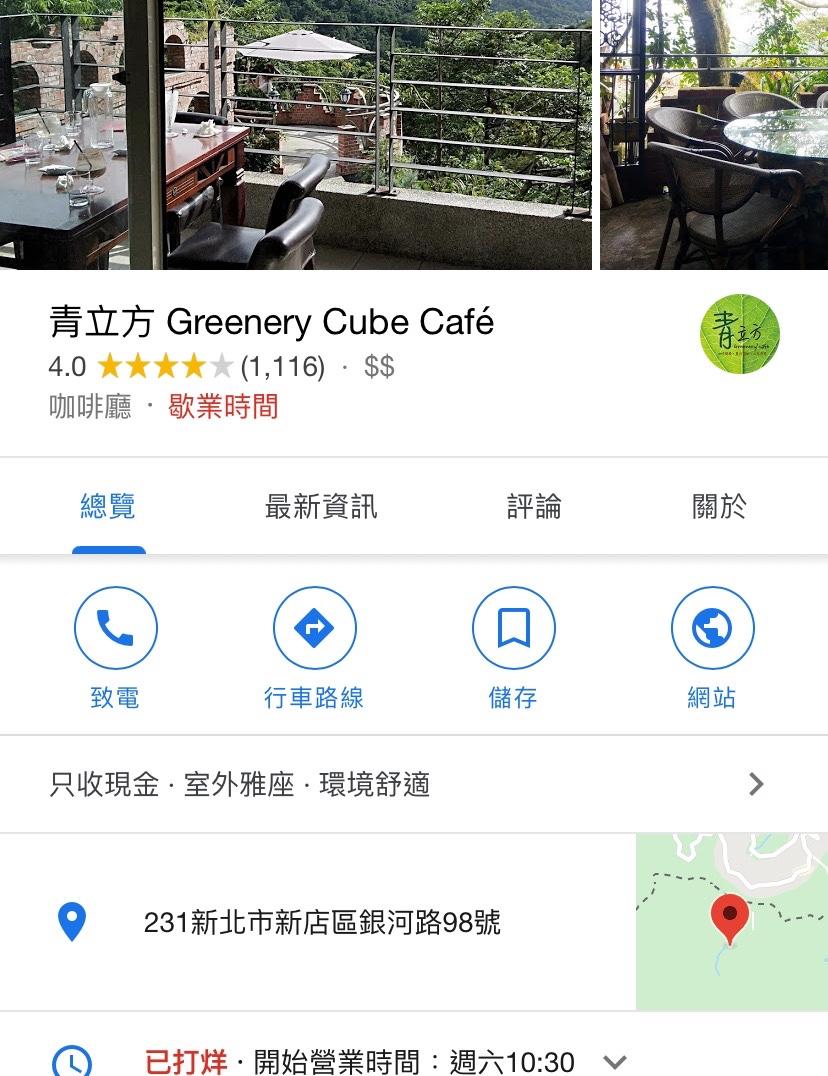Open the map preview with red pin
828x1076 pixels.
point(731,921)
